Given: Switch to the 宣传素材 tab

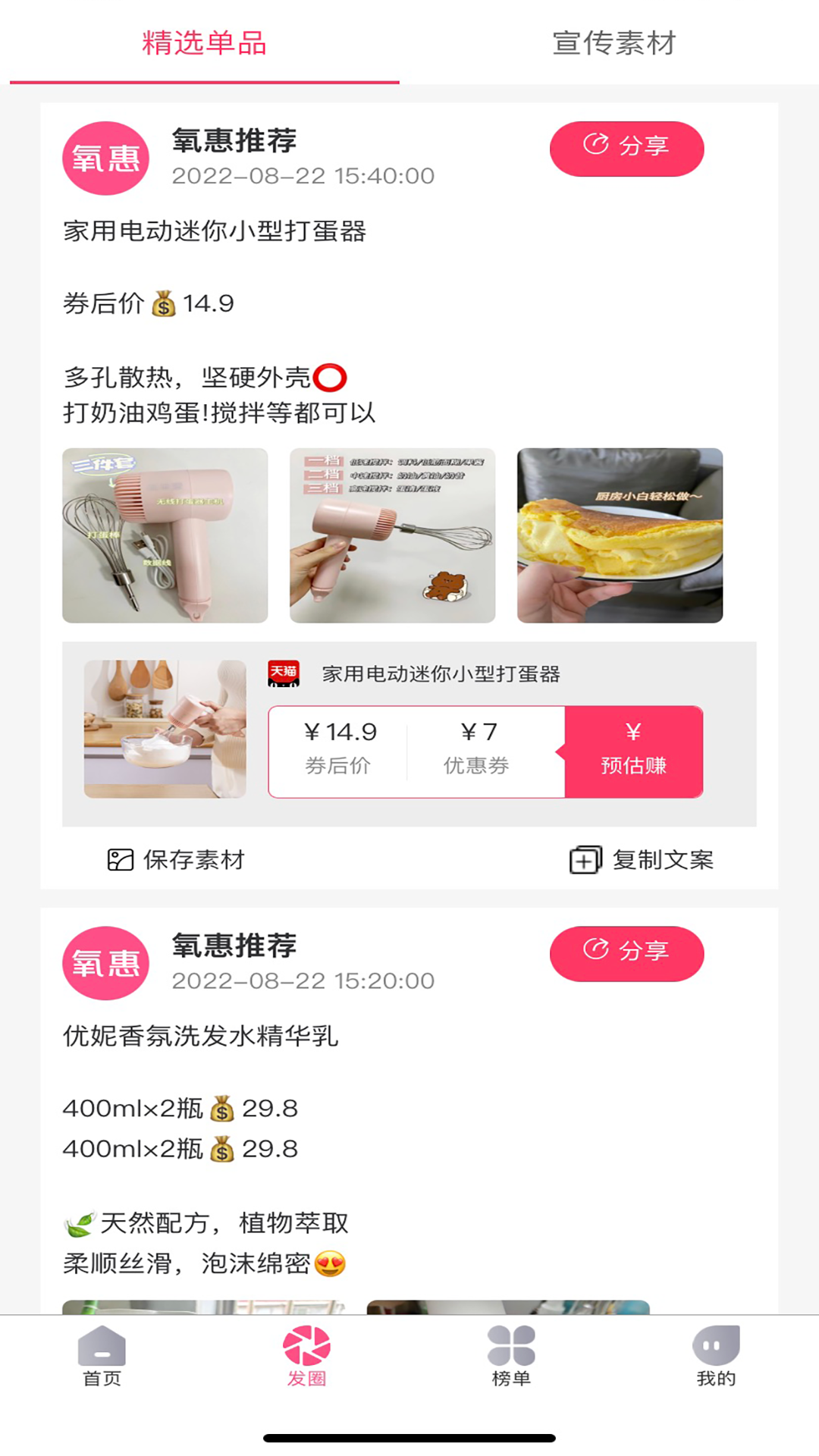Looking at the screenshot, I should pos(616,45).
